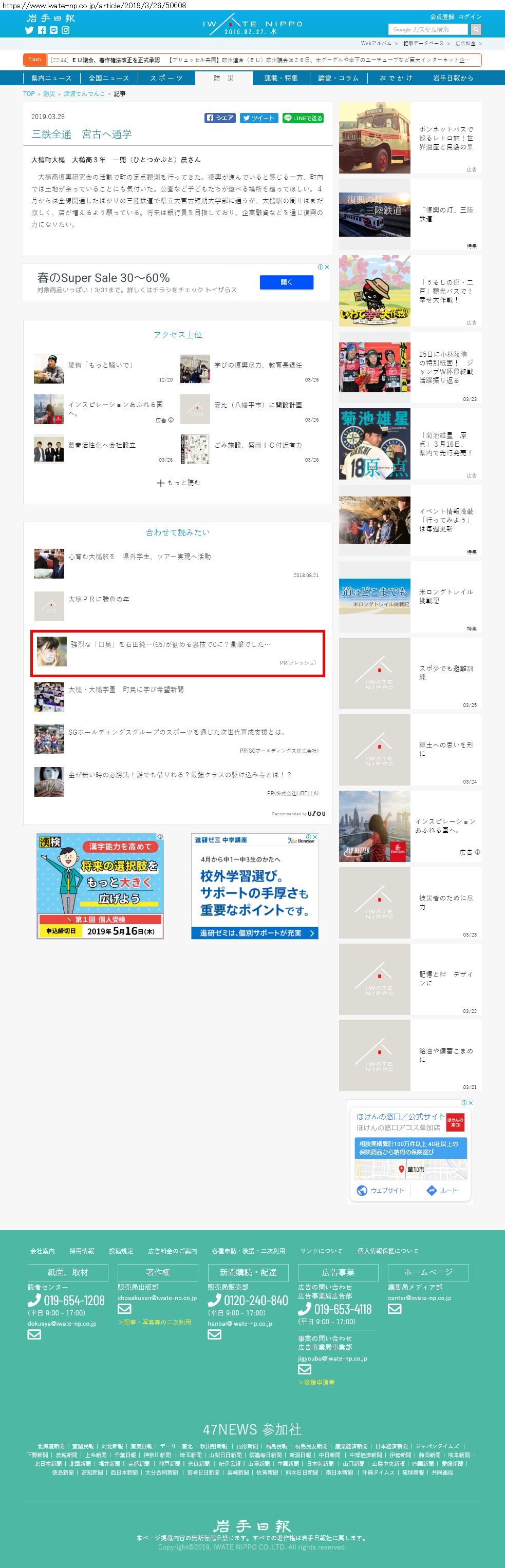
Task: Open the 県内ニュース tab
Action: [x=51, y=78]
